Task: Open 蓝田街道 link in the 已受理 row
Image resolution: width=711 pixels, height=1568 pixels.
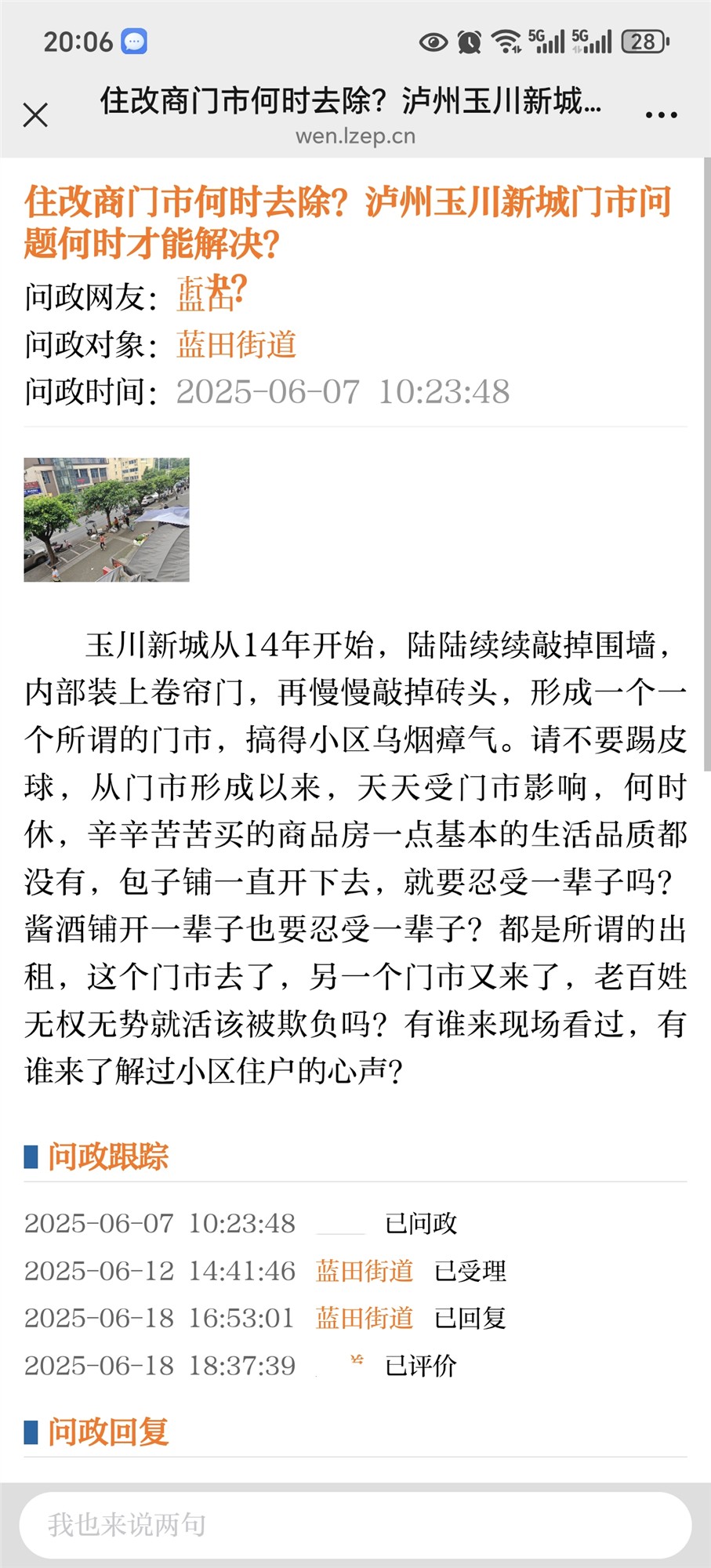Action: (365, 1271)
